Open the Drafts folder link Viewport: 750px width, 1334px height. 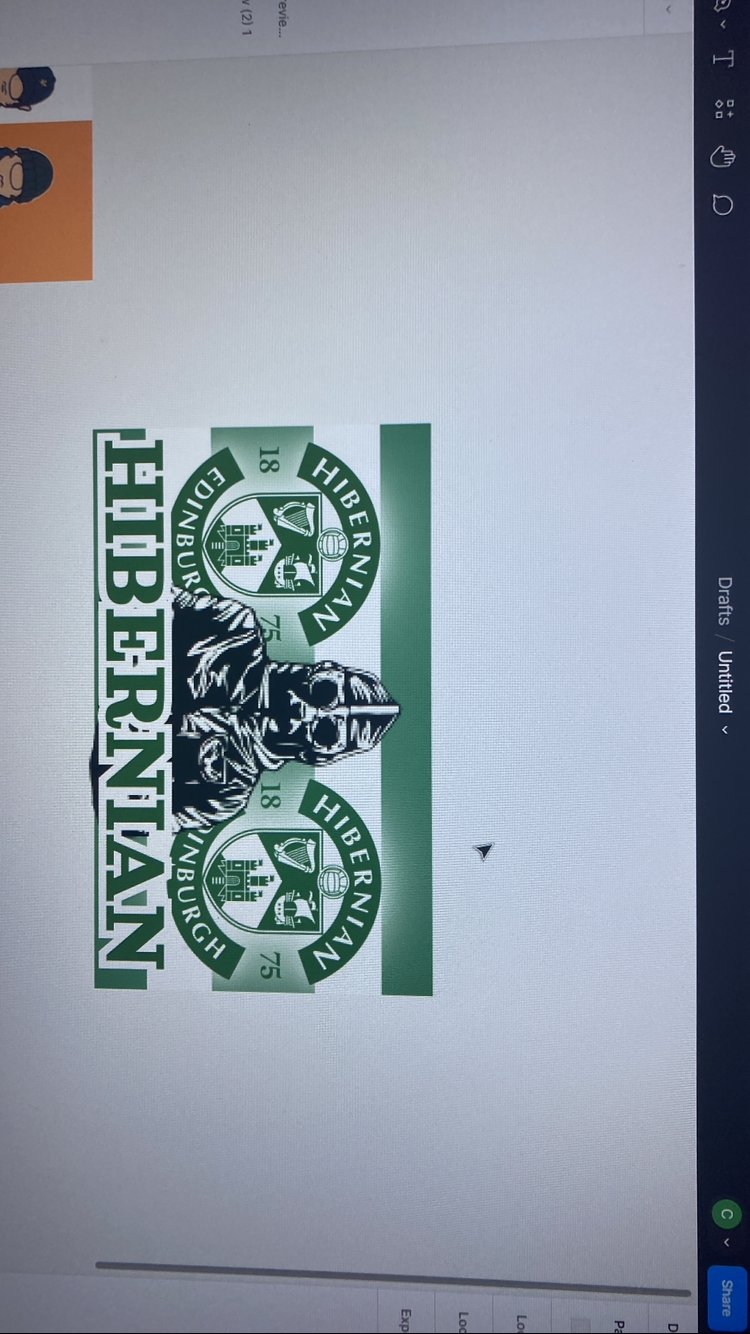(x=724, y=601)
